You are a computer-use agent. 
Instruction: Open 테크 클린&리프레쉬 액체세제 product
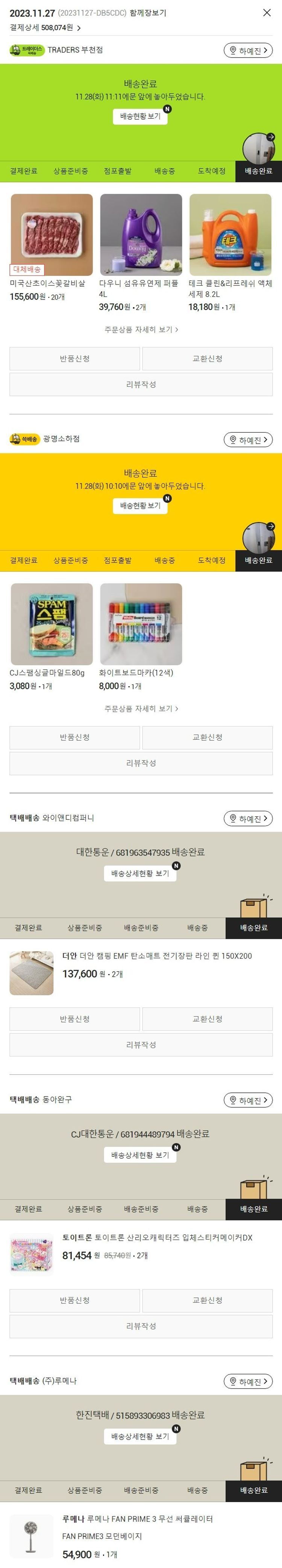pyautogui.click(x=230, y=235)
